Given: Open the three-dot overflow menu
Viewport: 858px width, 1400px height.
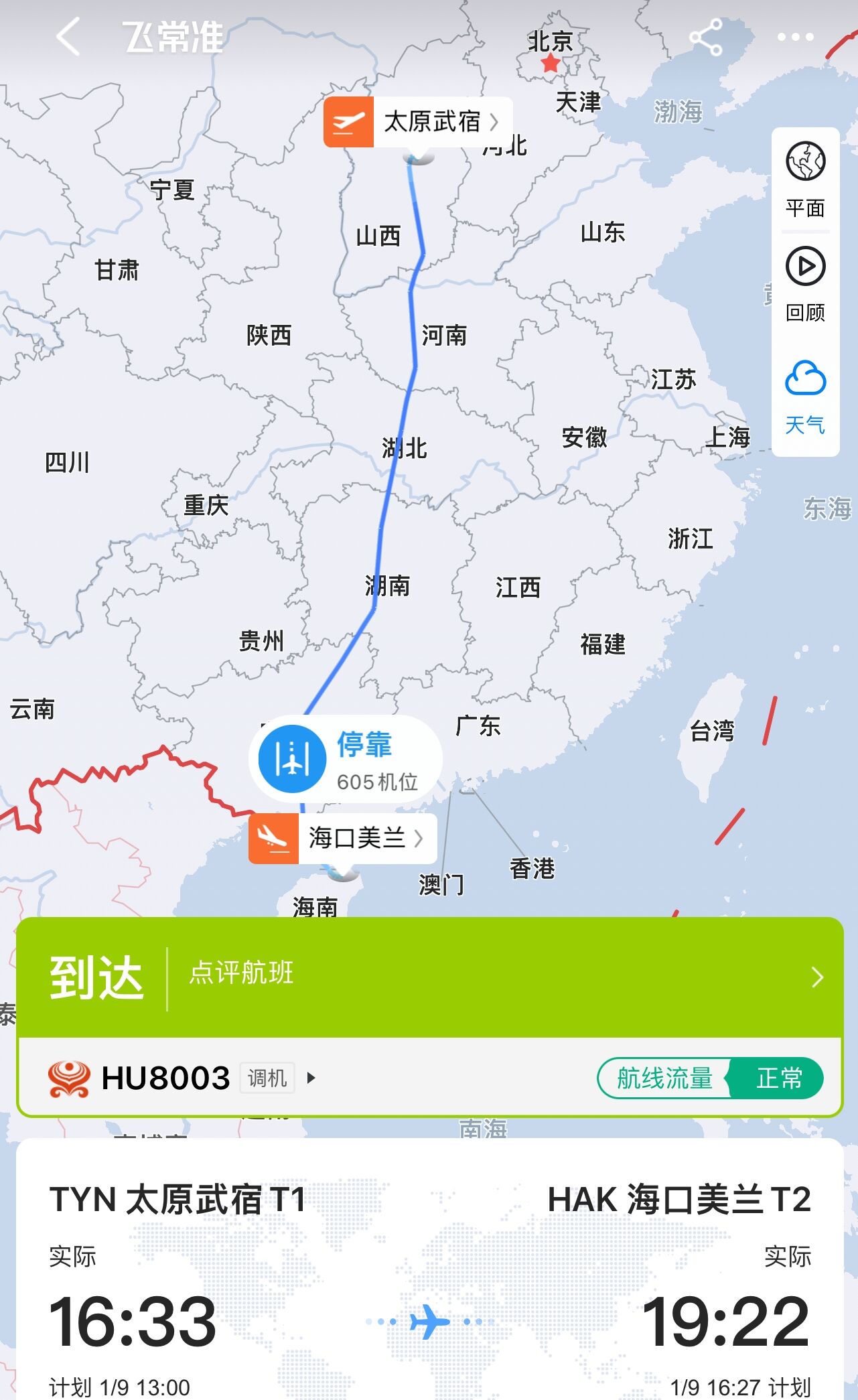Looking at the screenshot, I should (x=795, y=37).
